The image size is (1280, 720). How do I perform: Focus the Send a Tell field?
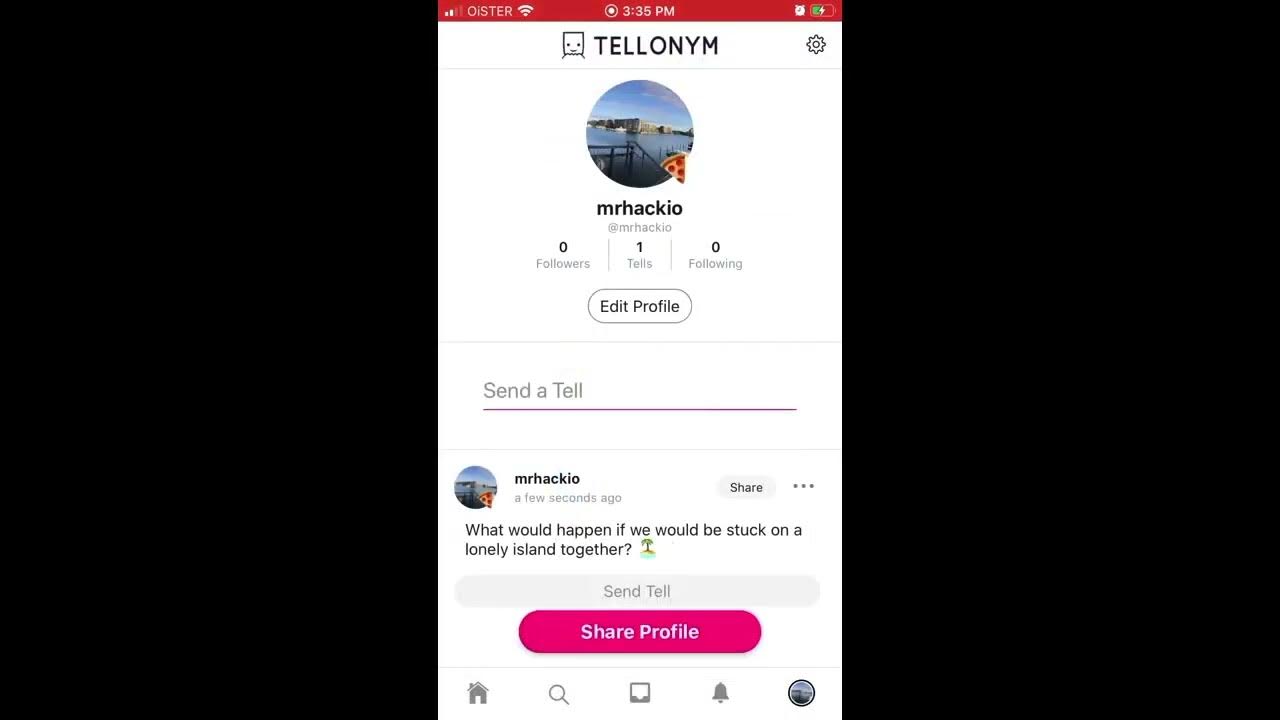(x=639, y=391)
